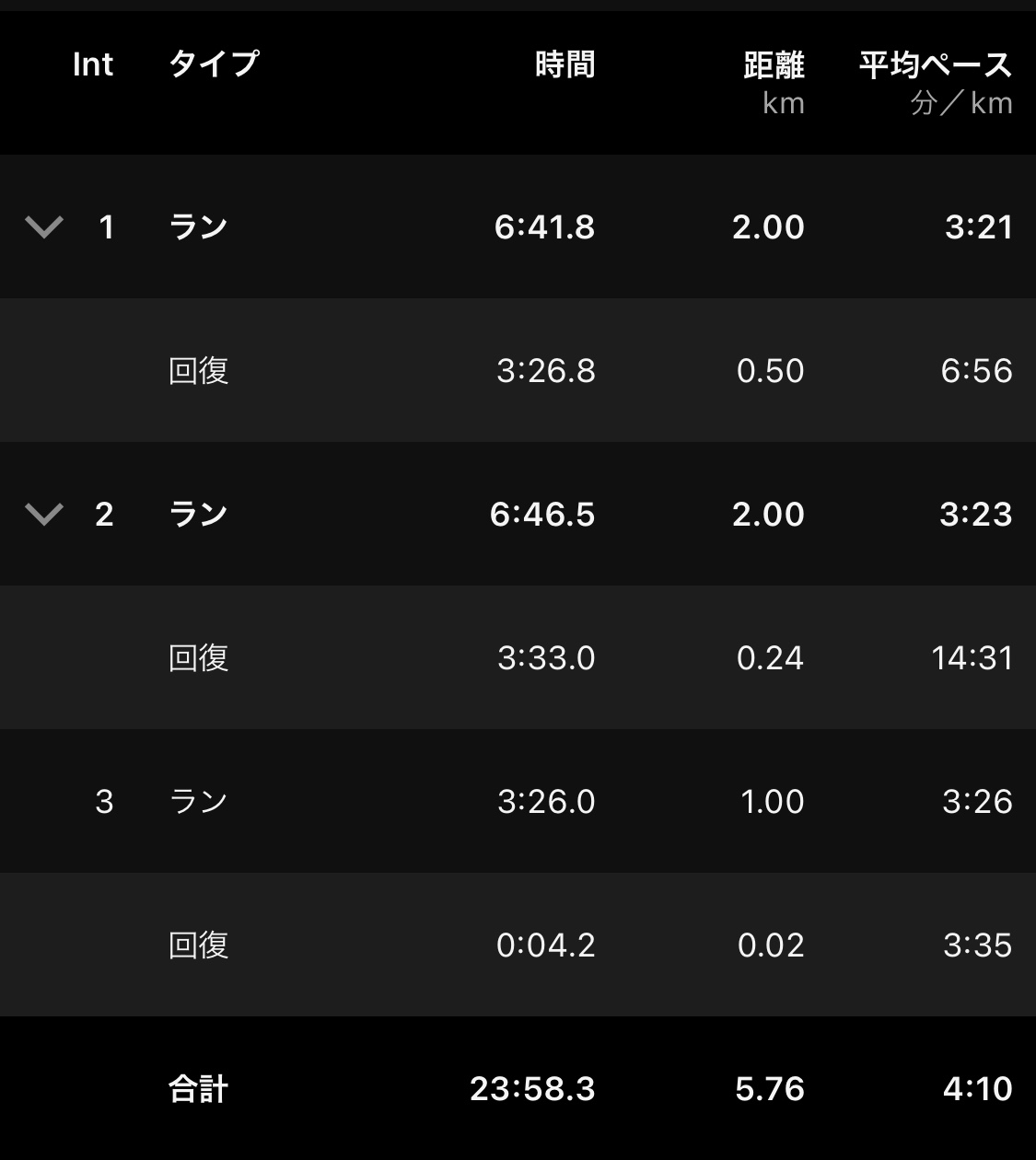Expand interval 1 run details

click(43, 226)
